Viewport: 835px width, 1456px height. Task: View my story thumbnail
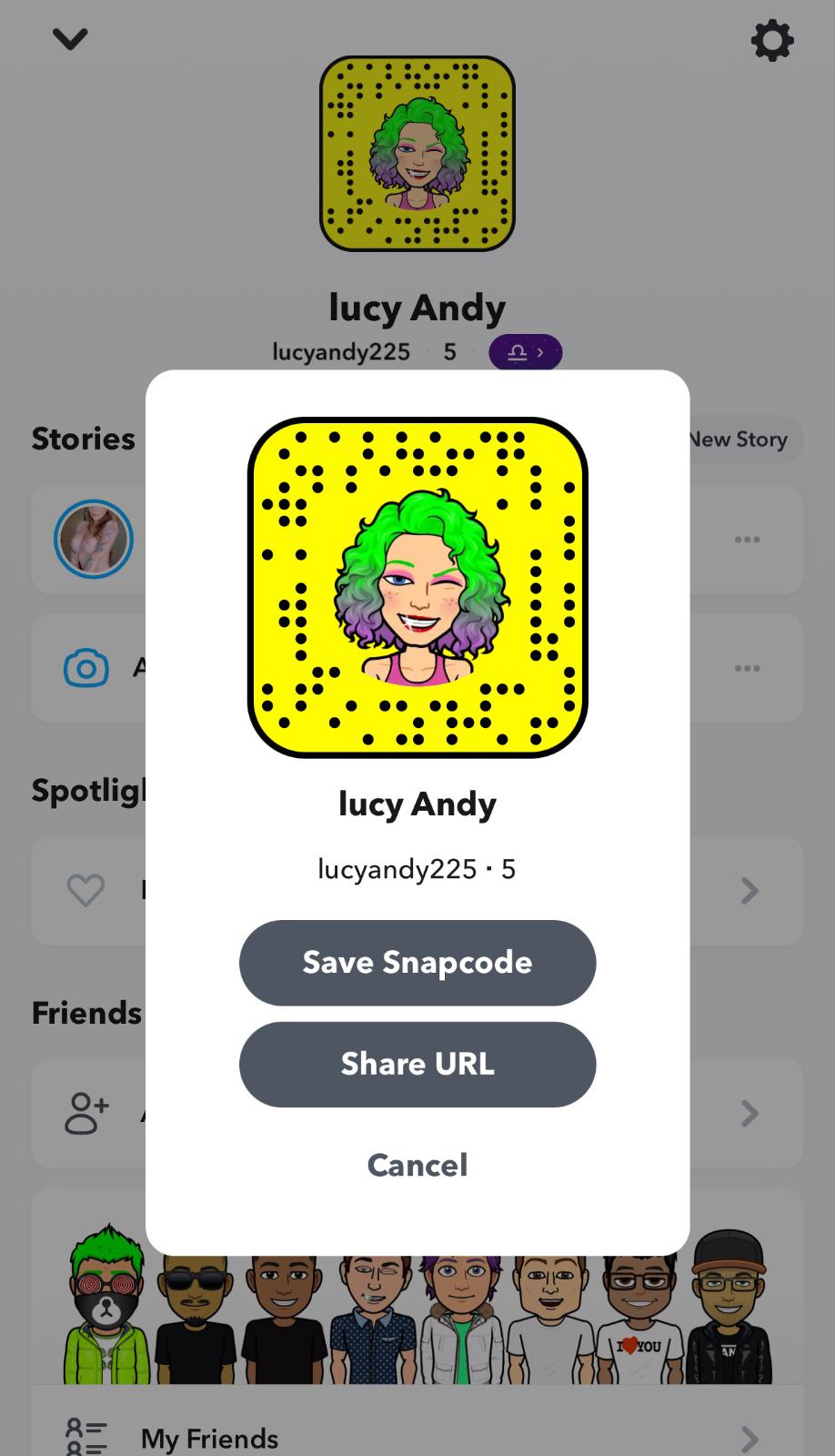coord(93,539)
